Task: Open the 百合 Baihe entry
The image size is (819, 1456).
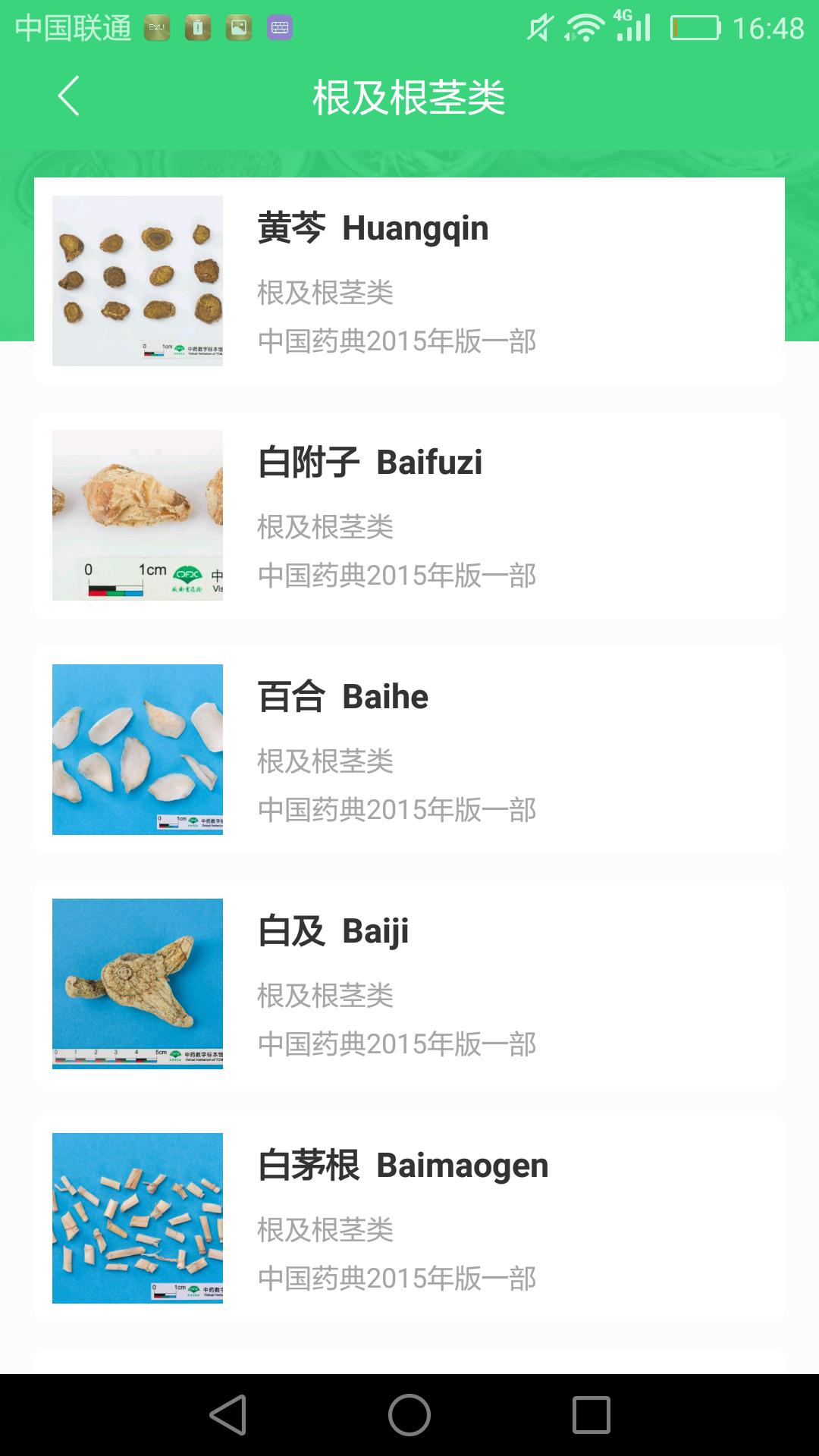Action: tap(455, 751)
